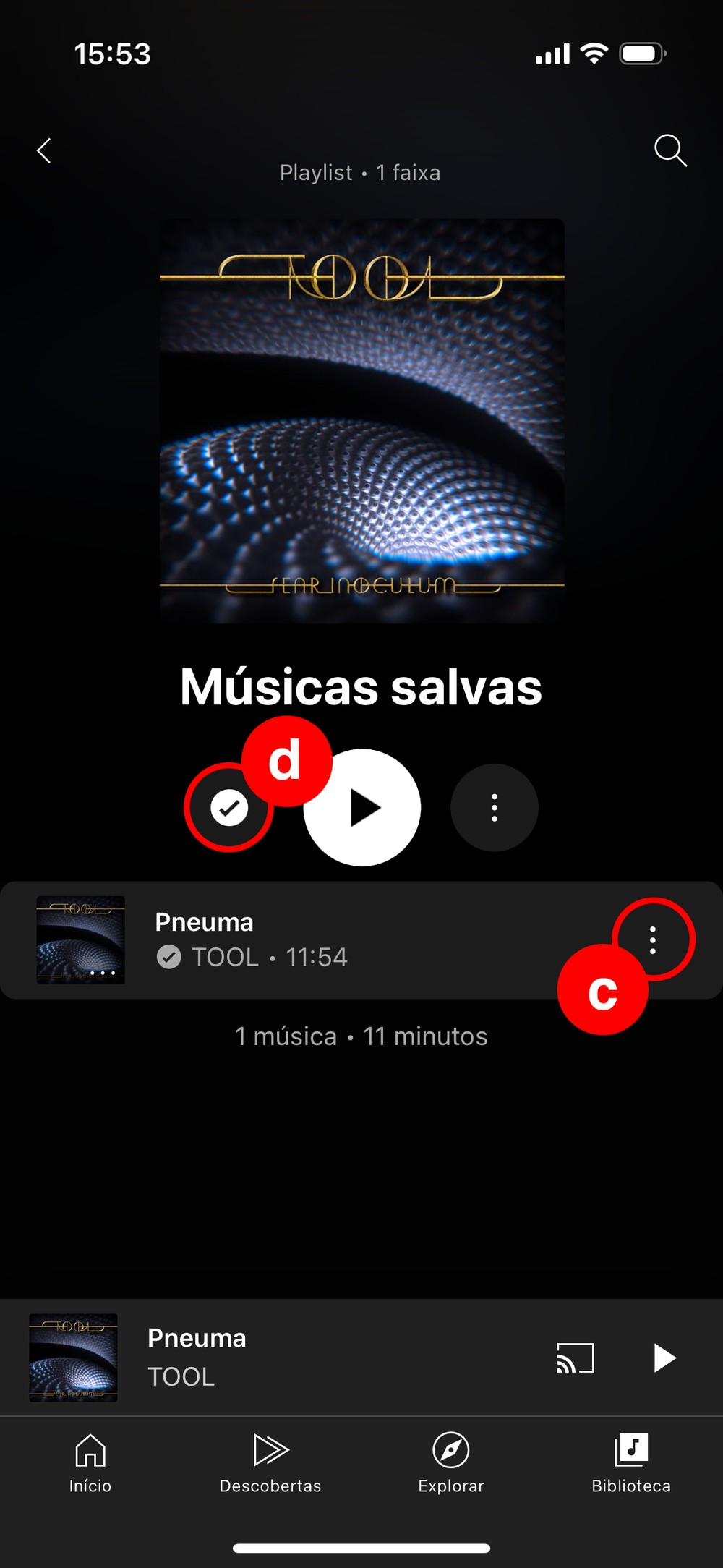Open more options for the Pneuma track

[x=653, y=939]
